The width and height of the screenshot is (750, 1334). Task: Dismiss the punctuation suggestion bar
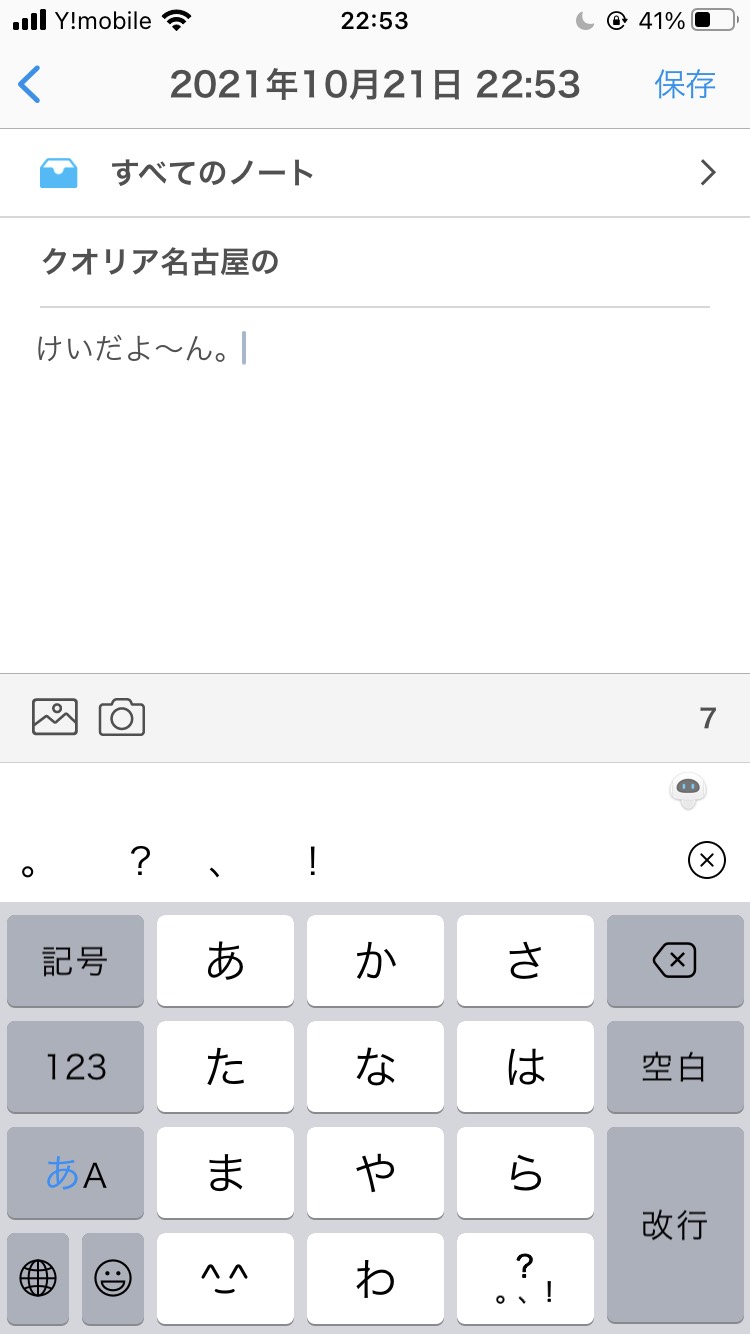707,860
